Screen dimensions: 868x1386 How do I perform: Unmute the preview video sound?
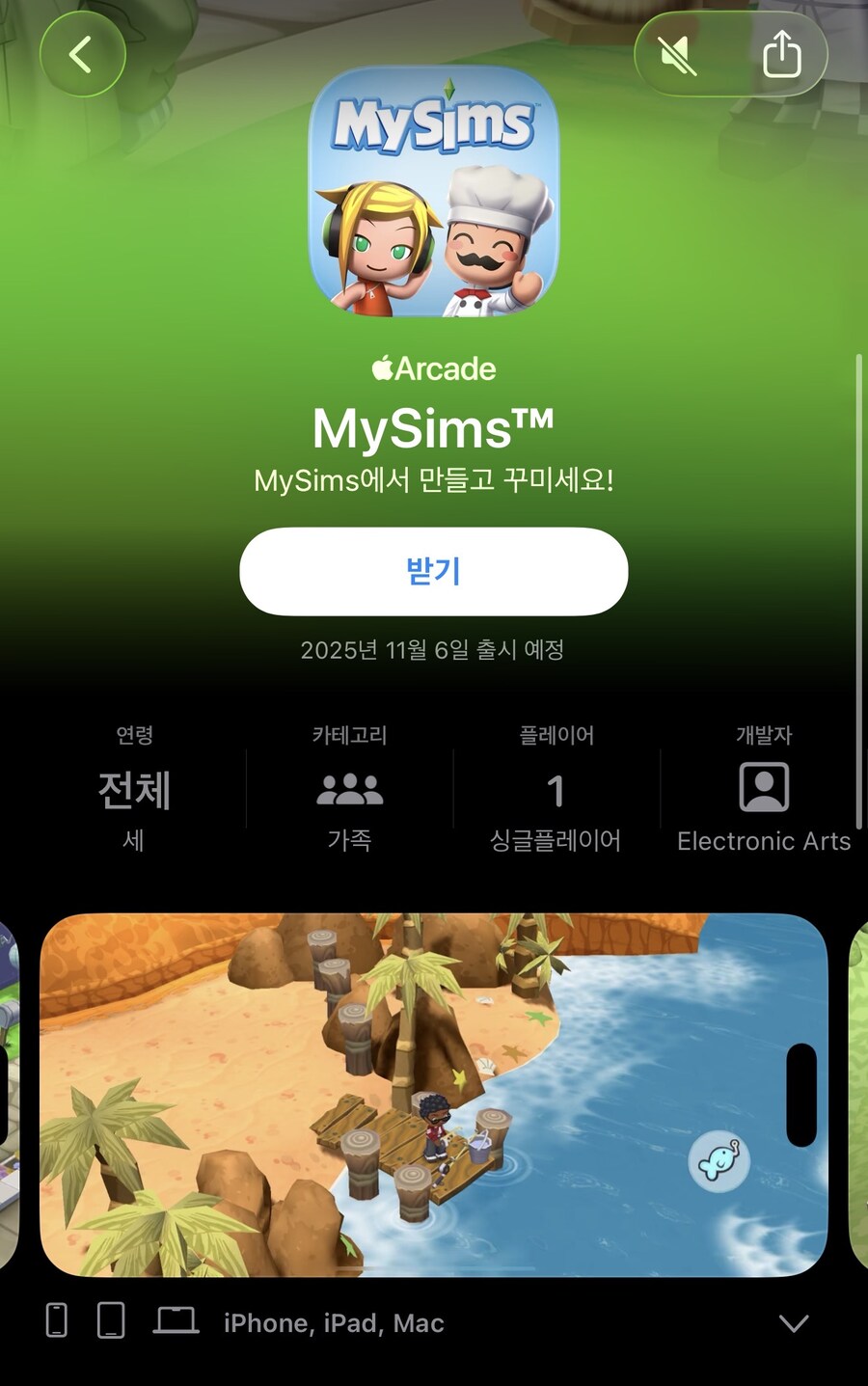pyautogui.click(x=678, y=55)
